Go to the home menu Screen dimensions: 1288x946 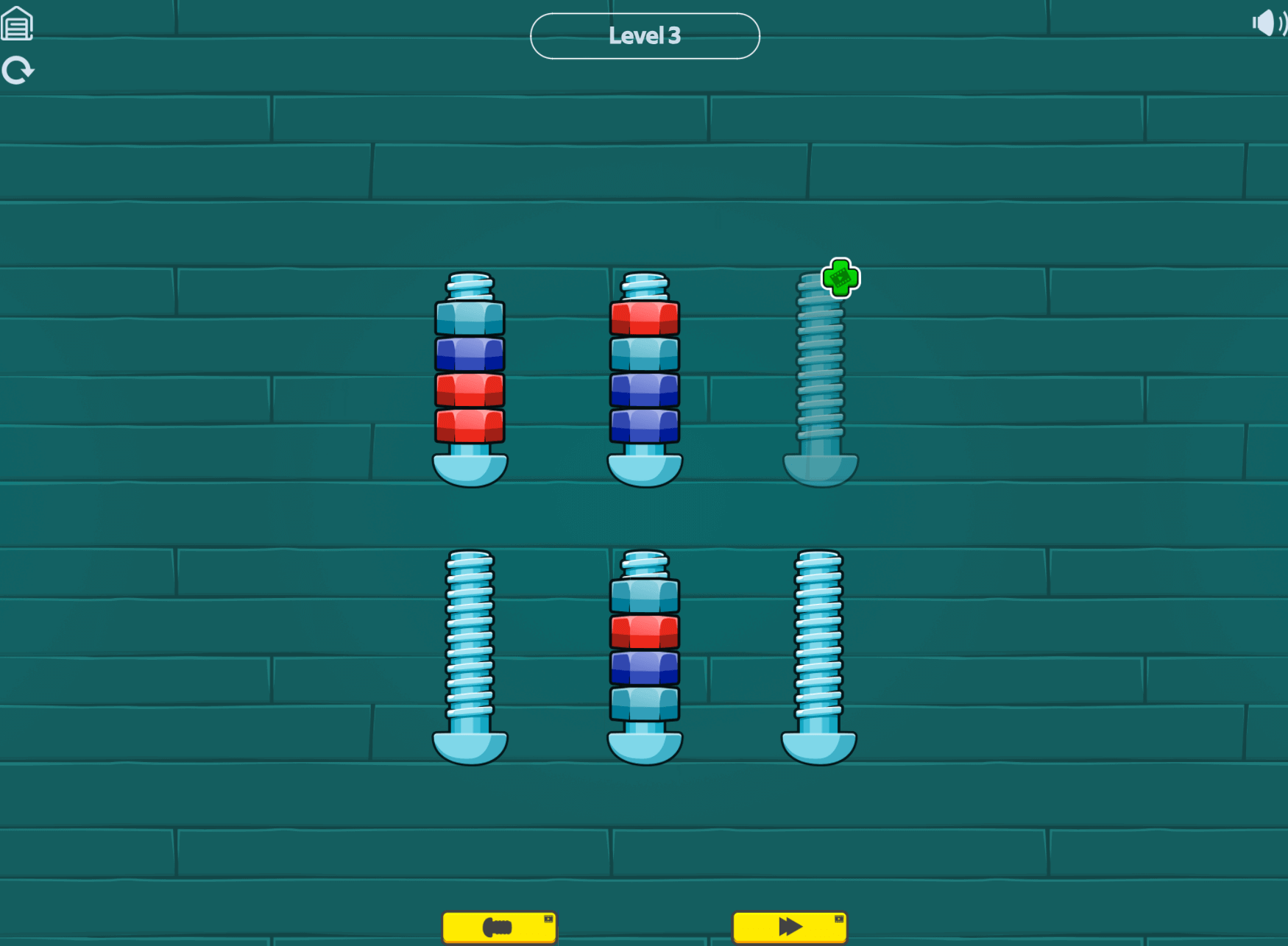(17, 24)
